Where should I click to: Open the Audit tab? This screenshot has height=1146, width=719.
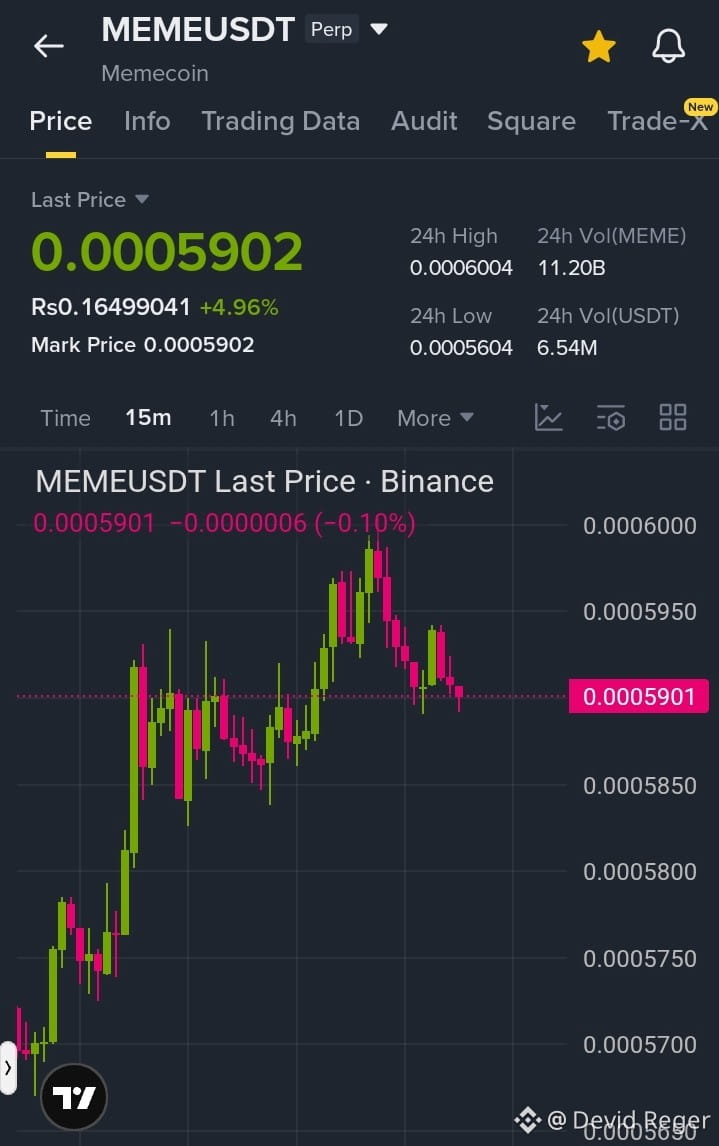[x=424, y=121]
